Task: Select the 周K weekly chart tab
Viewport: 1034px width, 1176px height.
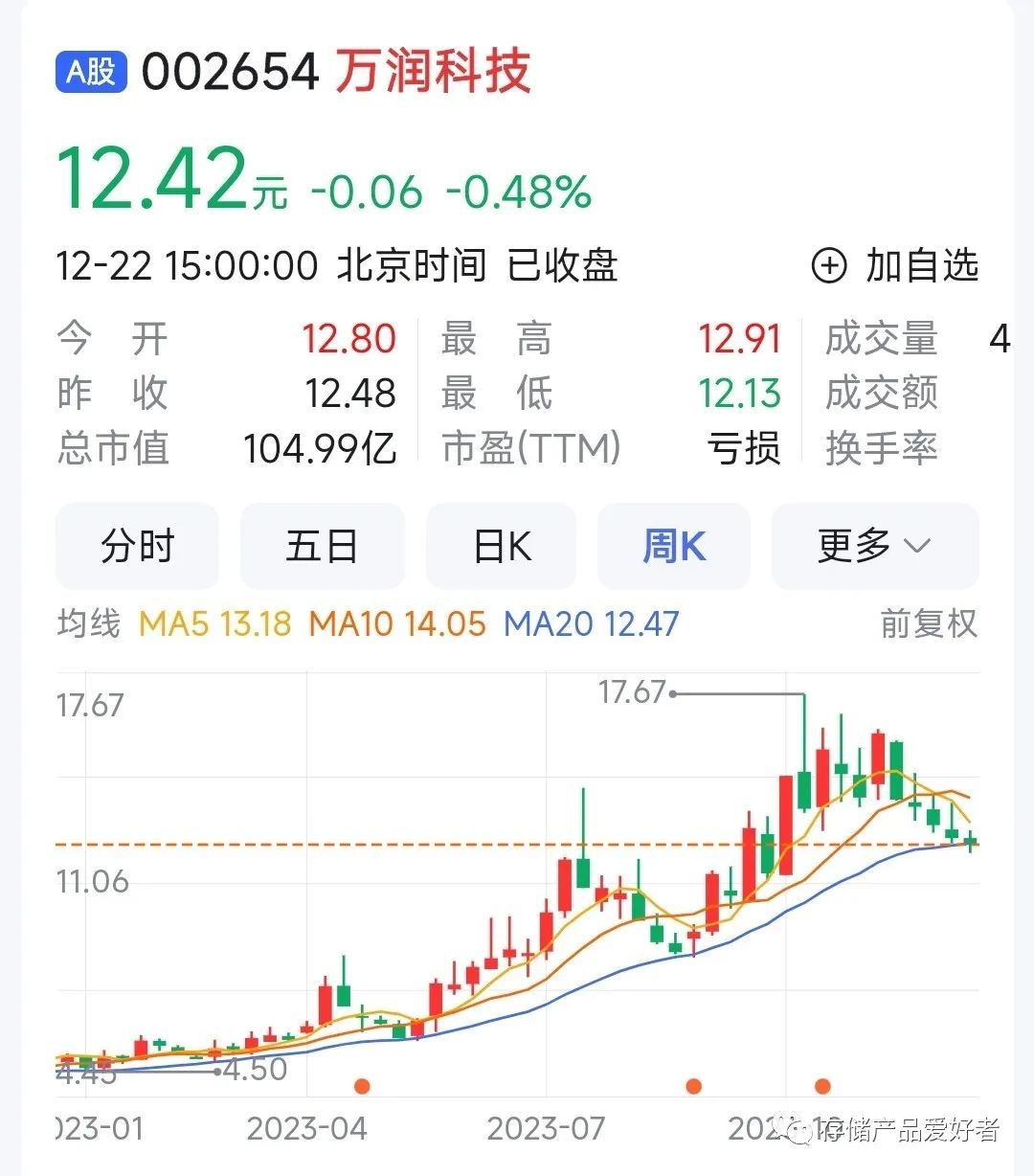Action: (674, 547)
